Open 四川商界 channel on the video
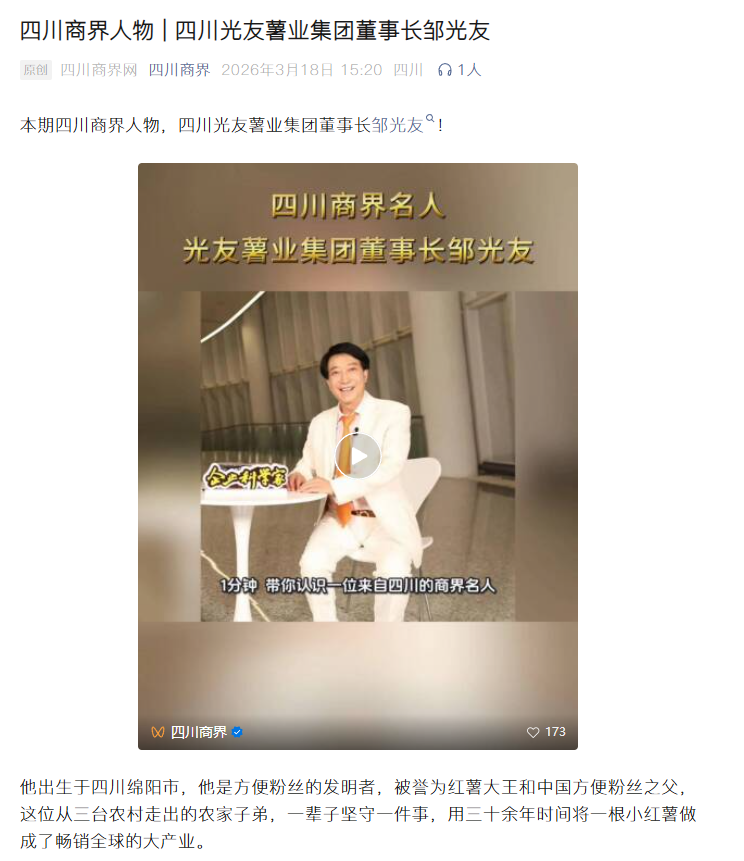 [x=198, y=732]
